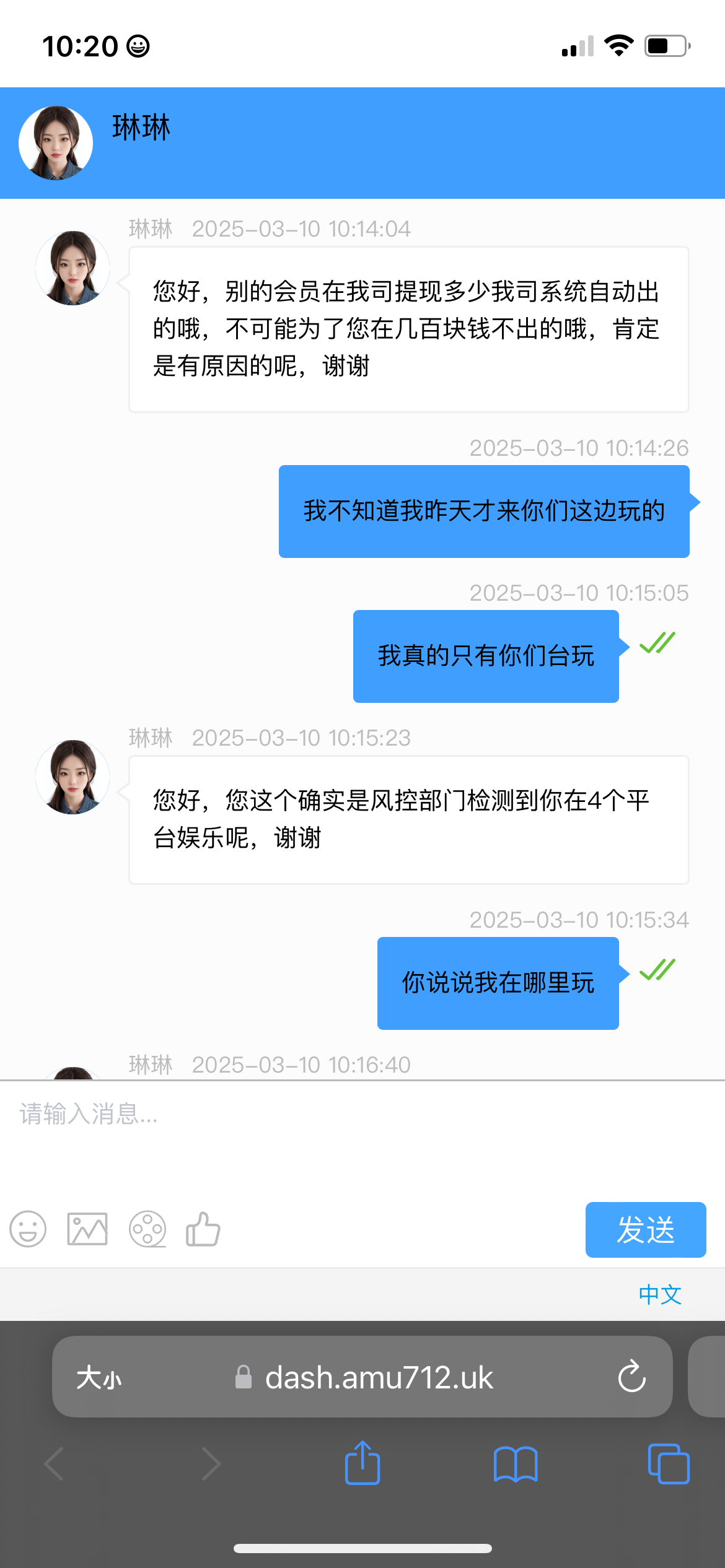This screenshot has height=1568, width=725.
Task: Open the 大小 page settings menu
Action: coord(99,1378)
